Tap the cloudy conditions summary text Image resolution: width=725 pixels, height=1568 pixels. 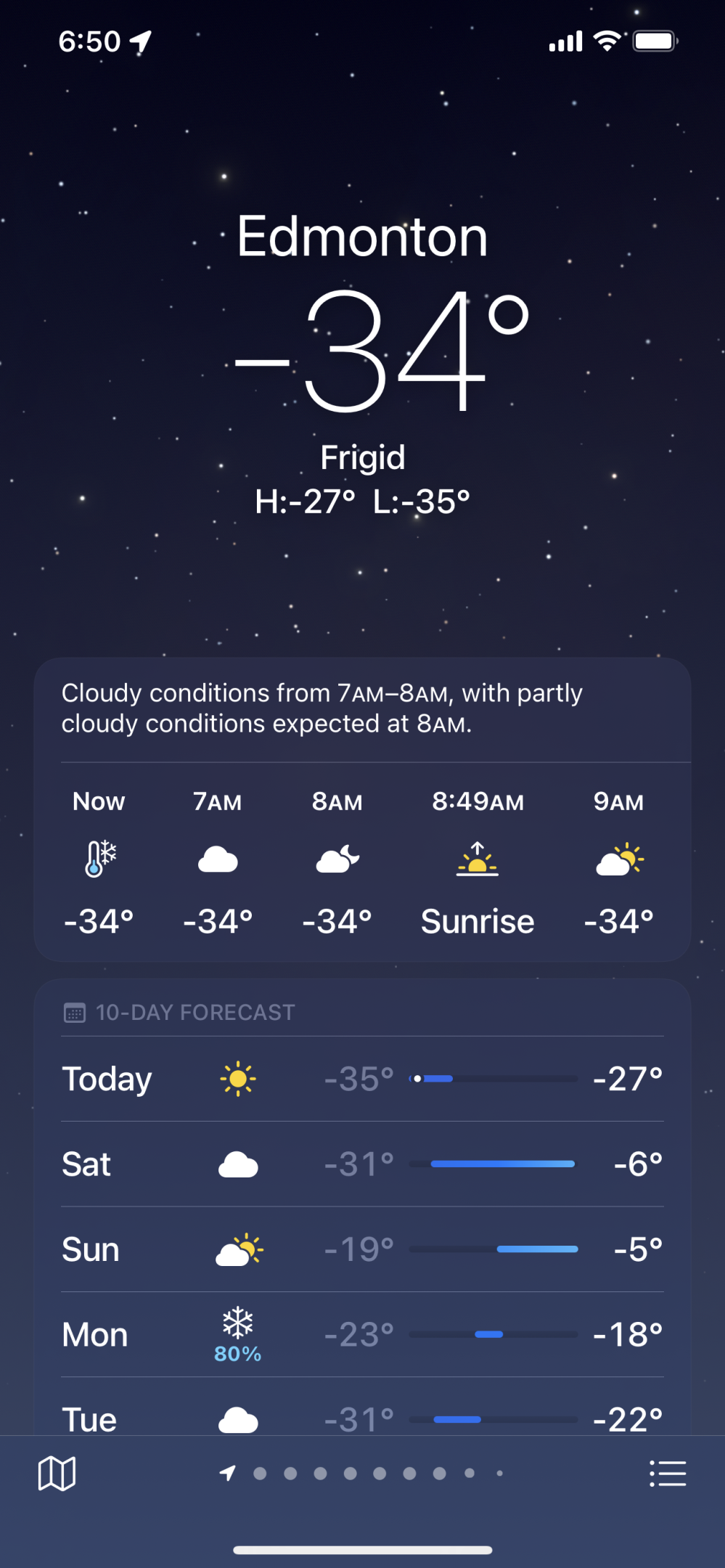point(322,708)
